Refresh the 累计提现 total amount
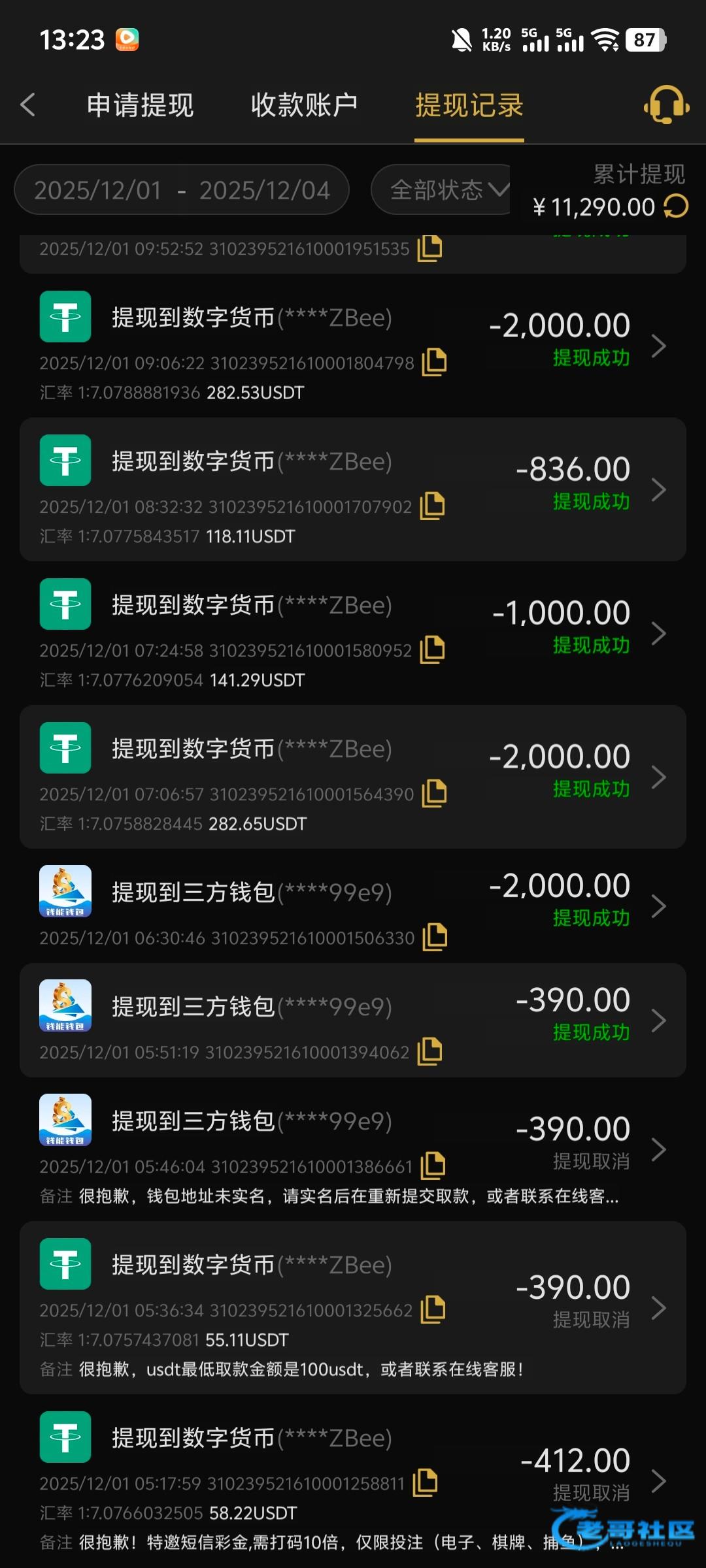Image resolution: width=706 pixels, height=1568 pixels. point(676,207)
